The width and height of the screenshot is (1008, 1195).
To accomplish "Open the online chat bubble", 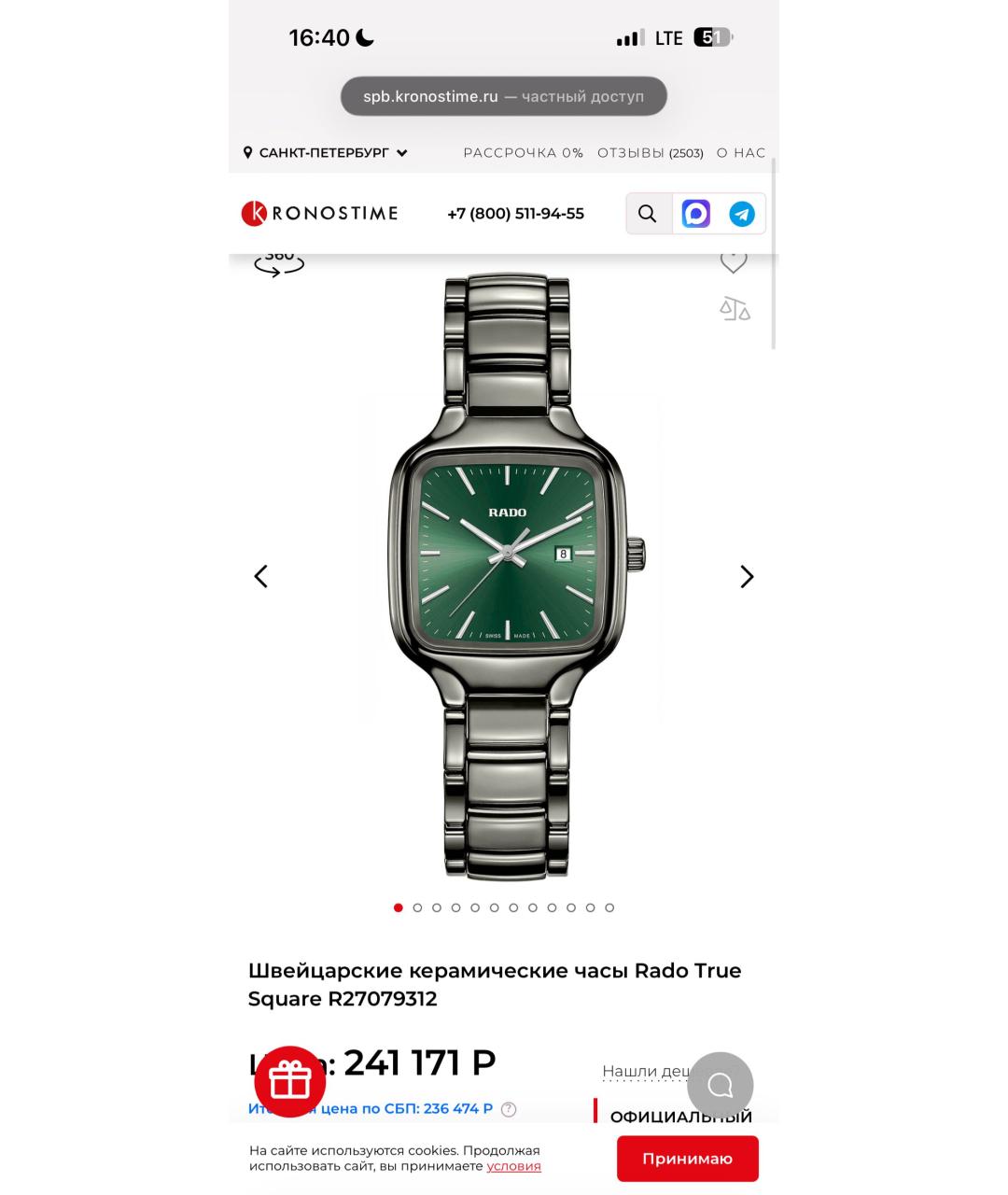I will click(x=720, y=1085).
